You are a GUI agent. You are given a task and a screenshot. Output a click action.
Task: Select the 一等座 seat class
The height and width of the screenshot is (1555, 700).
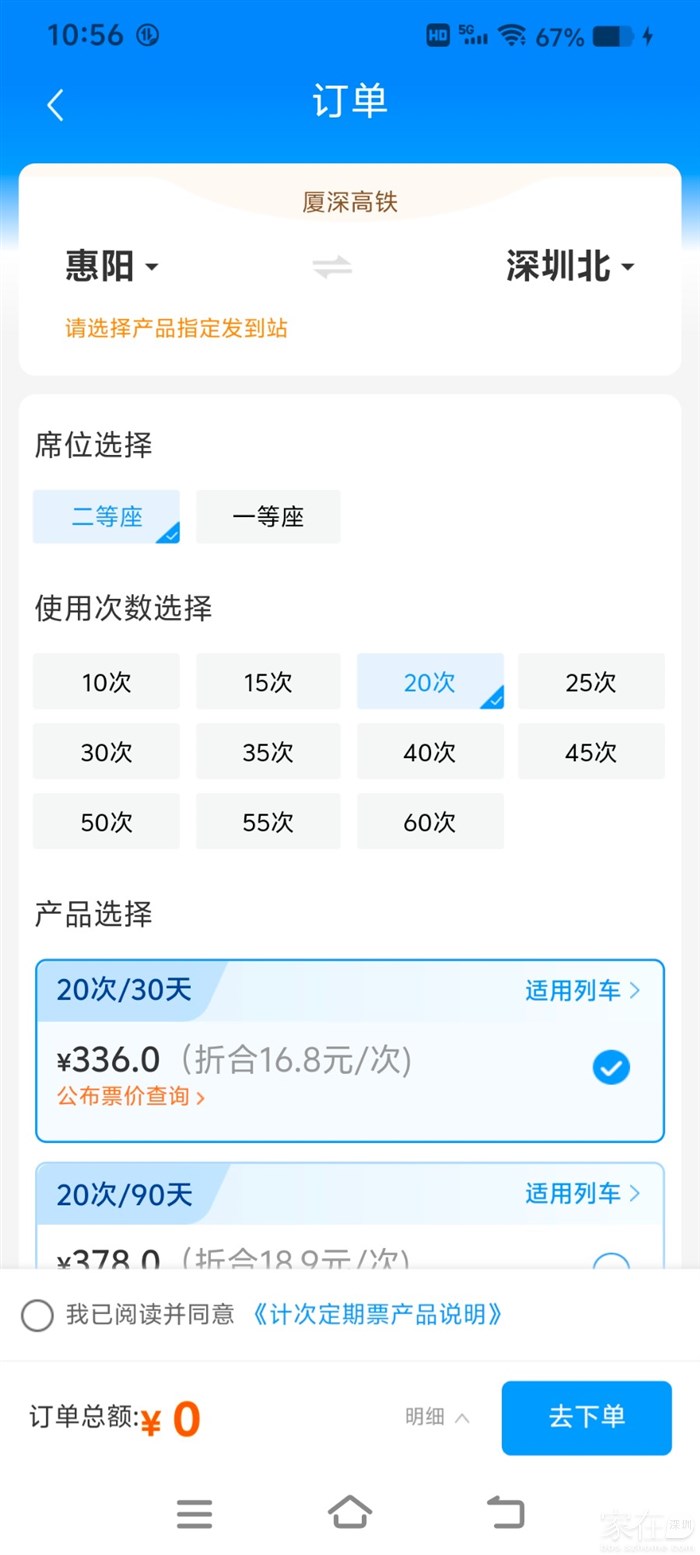[x=268, y=517]
